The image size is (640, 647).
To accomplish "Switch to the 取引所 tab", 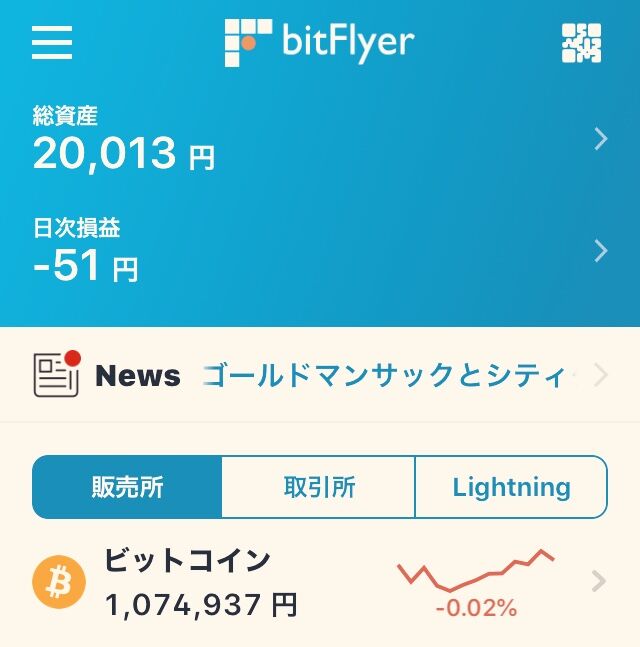I will (x=319, y=487).
